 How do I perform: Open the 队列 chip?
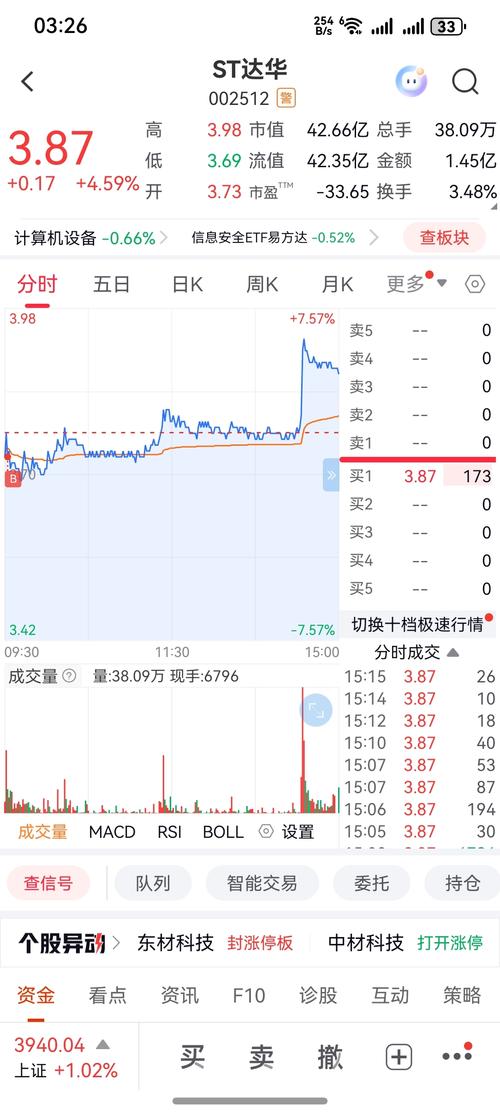pos(153,883)
